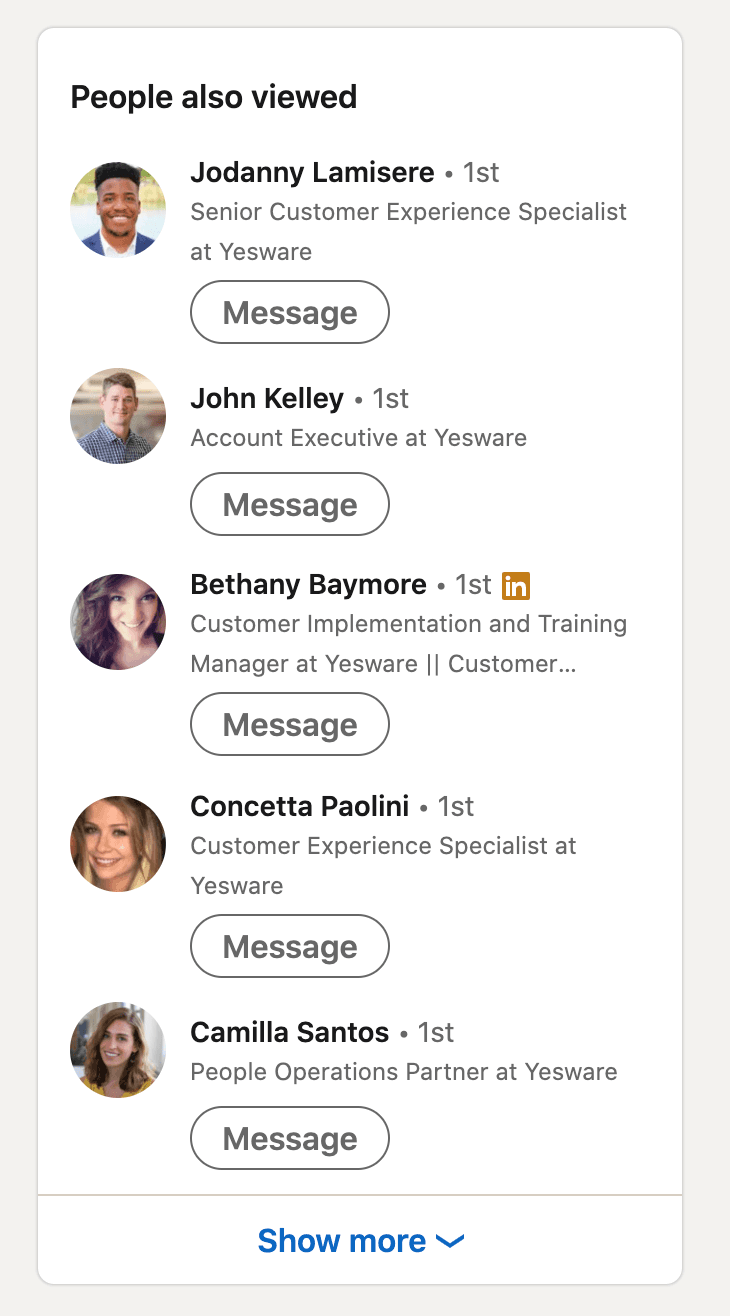Click the People also viewed heading
The height and width of the screenshot is (1316, 730).
coord(213,96)
